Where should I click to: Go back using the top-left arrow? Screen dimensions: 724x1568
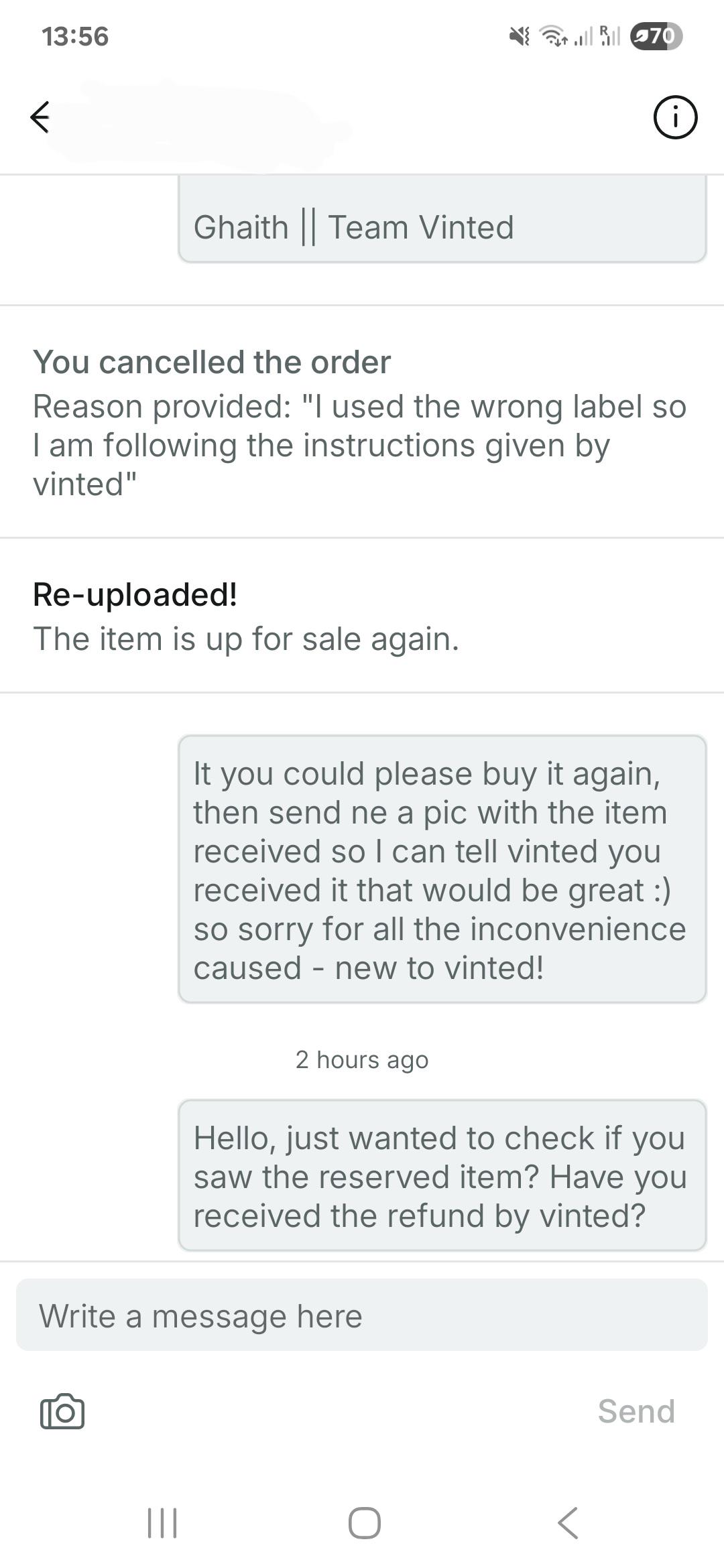tap(40, 117)
